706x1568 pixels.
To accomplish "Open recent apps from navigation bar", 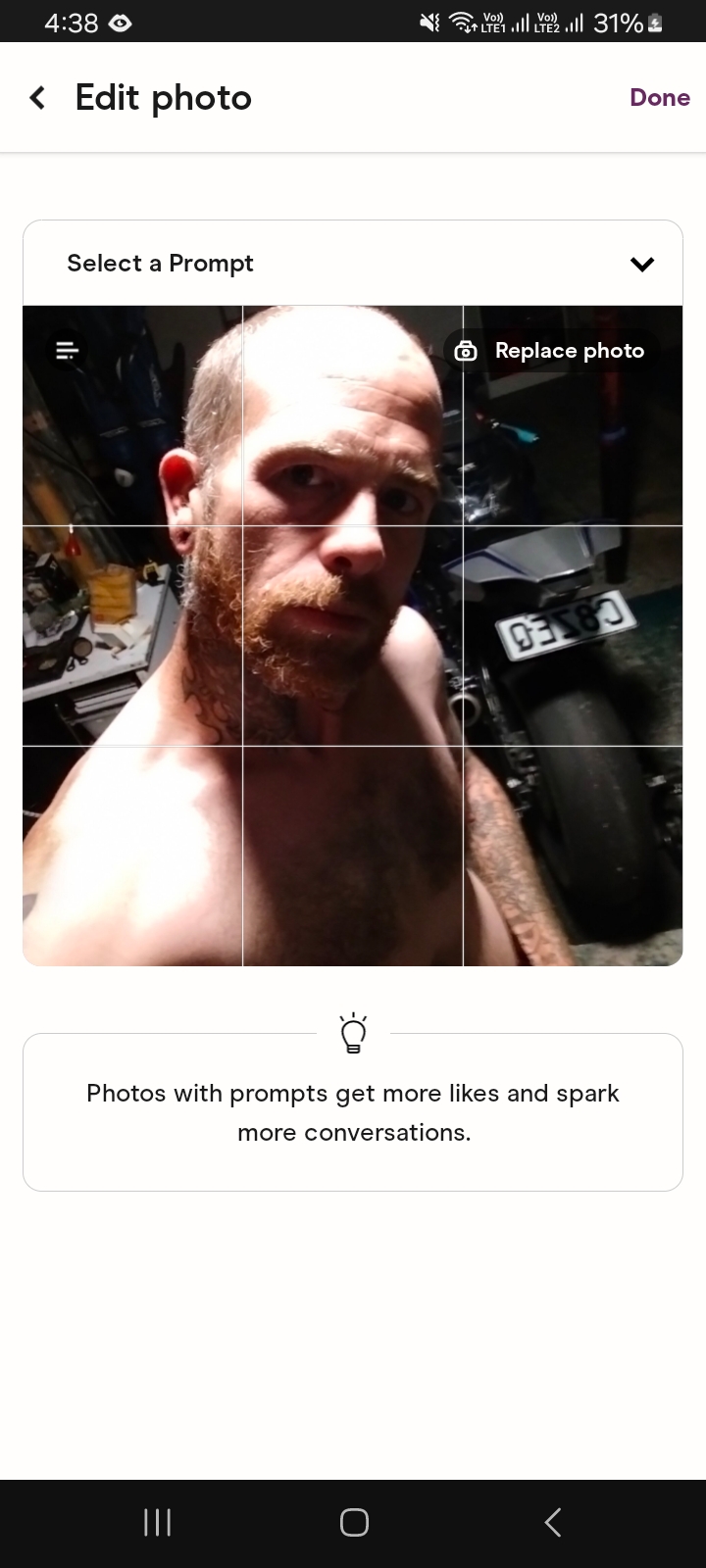I will (x=157, y=1522).
